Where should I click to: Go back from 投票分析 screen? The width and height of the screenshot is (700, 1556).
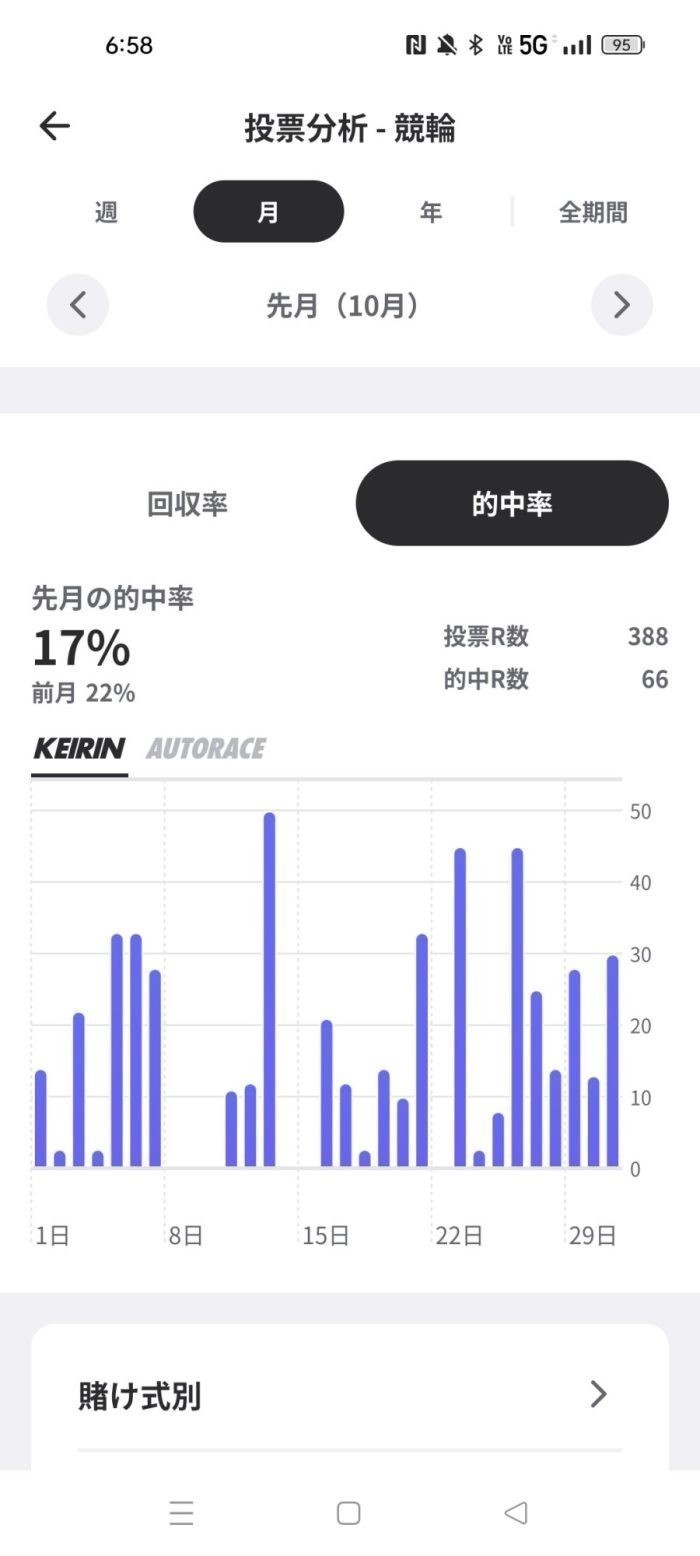point(54,126)
